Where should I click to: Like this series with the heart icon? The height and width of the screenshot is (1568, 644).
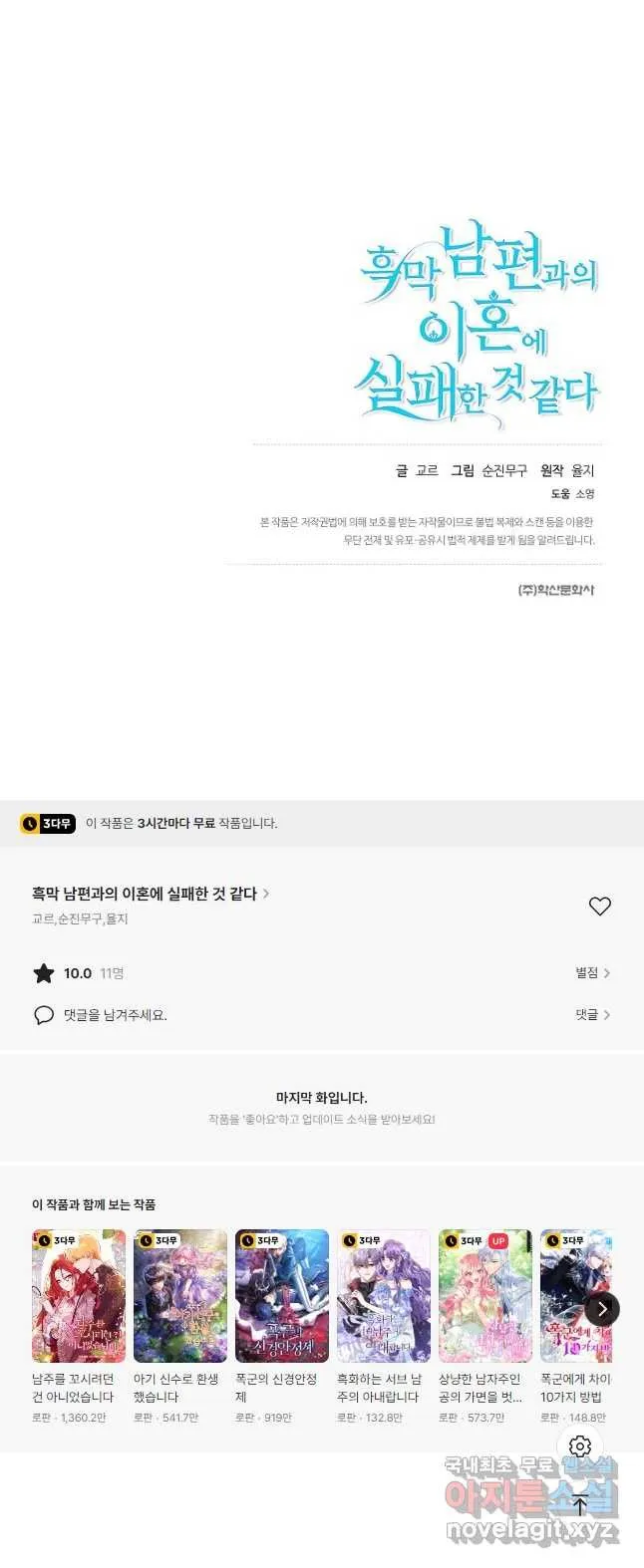click(599, 906)
